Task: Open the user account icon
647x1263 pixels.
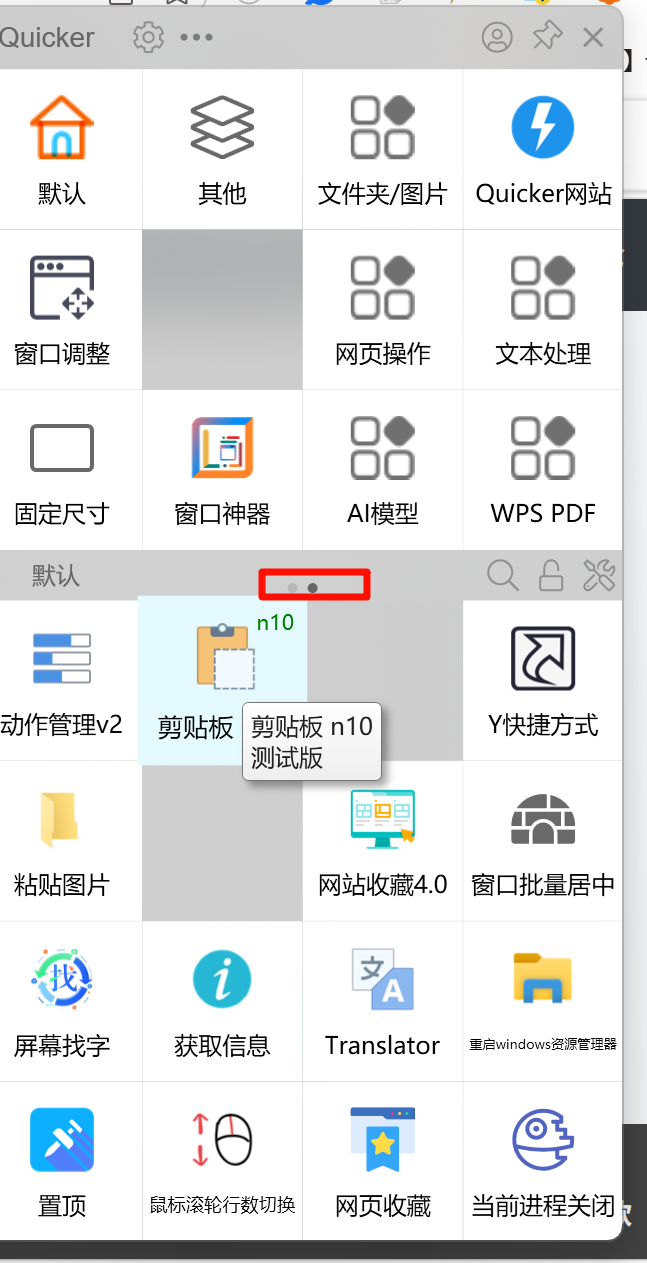Action: [x=497, y=38]
